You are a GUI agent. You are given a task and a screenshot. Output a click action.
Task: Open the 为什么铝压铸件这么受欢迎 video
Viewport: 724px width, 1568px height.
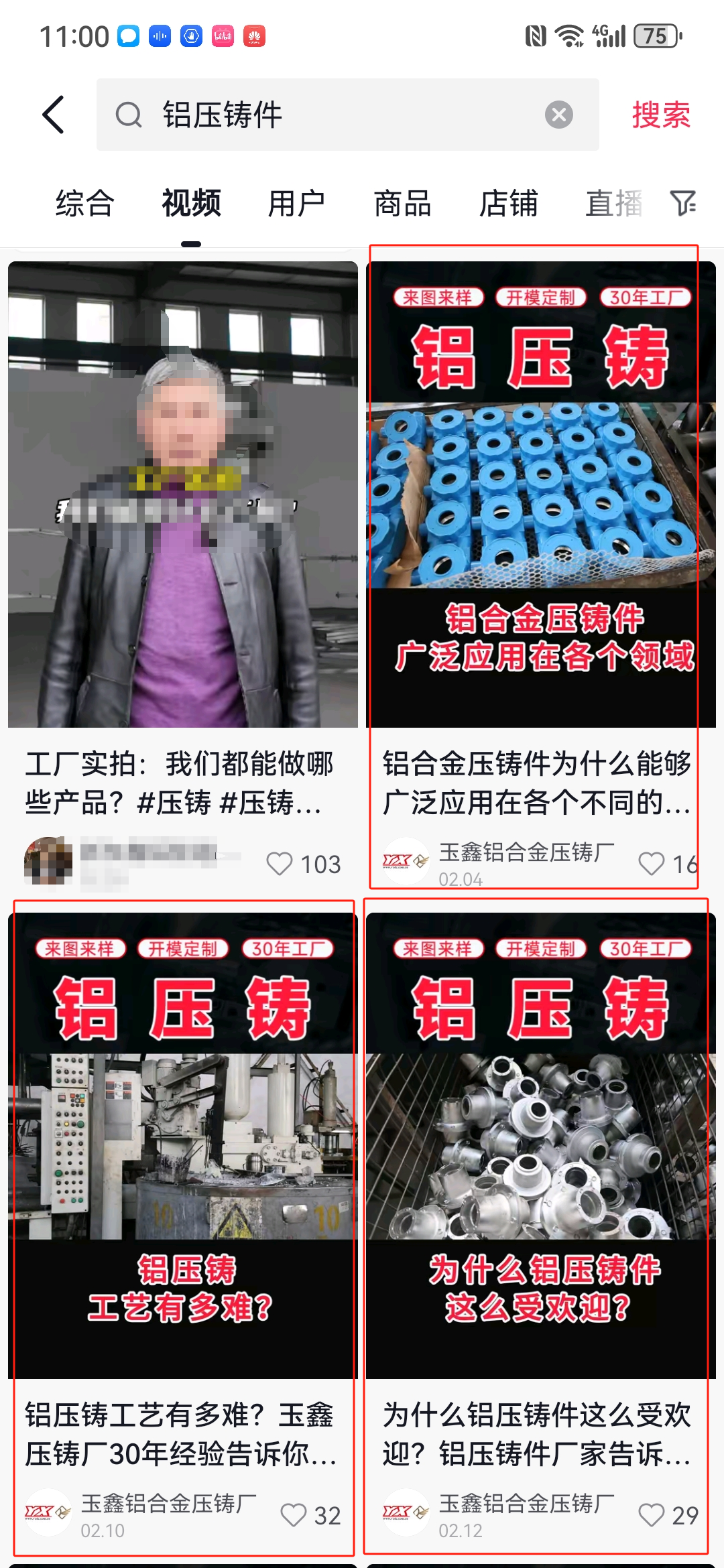click(540, 1146)
